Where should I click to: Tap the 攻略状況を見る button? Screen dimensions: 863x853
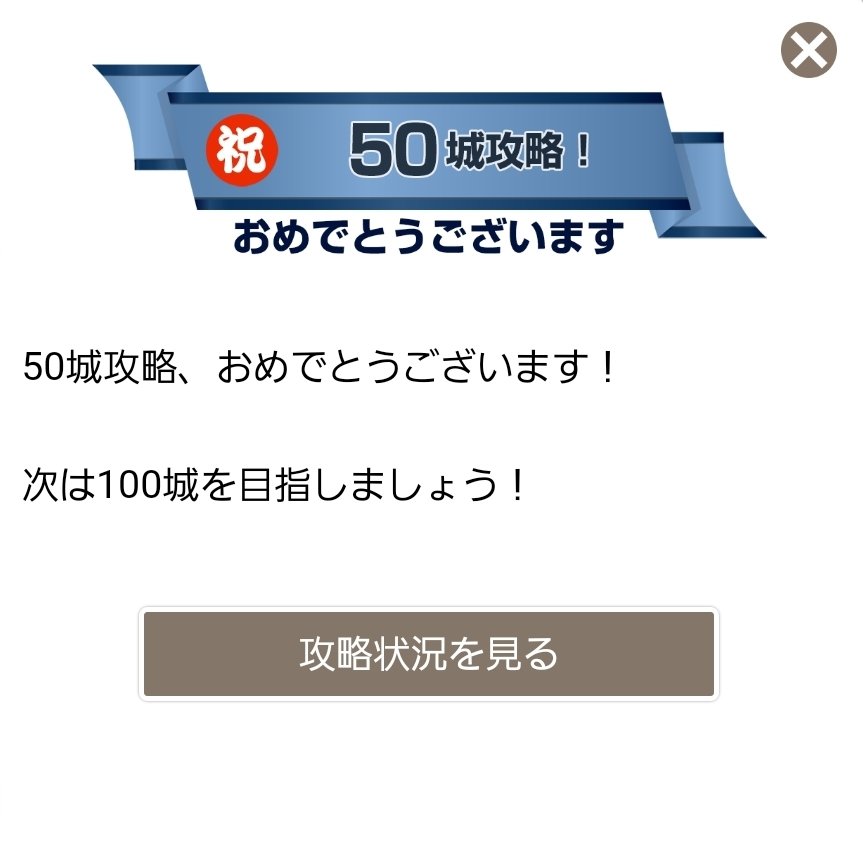click(x=428, y=654)
